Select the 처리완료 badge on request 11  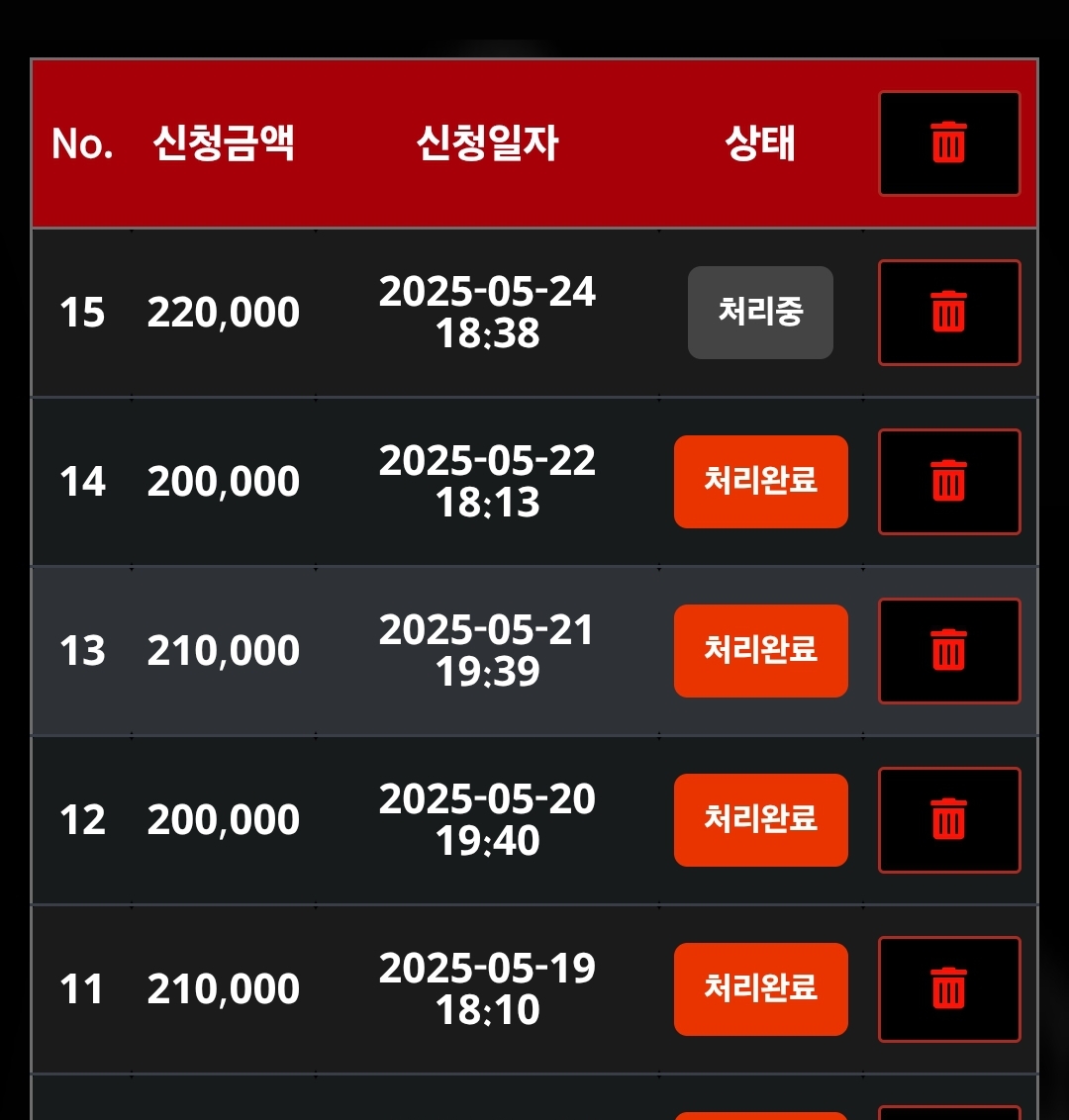point(760,989)
